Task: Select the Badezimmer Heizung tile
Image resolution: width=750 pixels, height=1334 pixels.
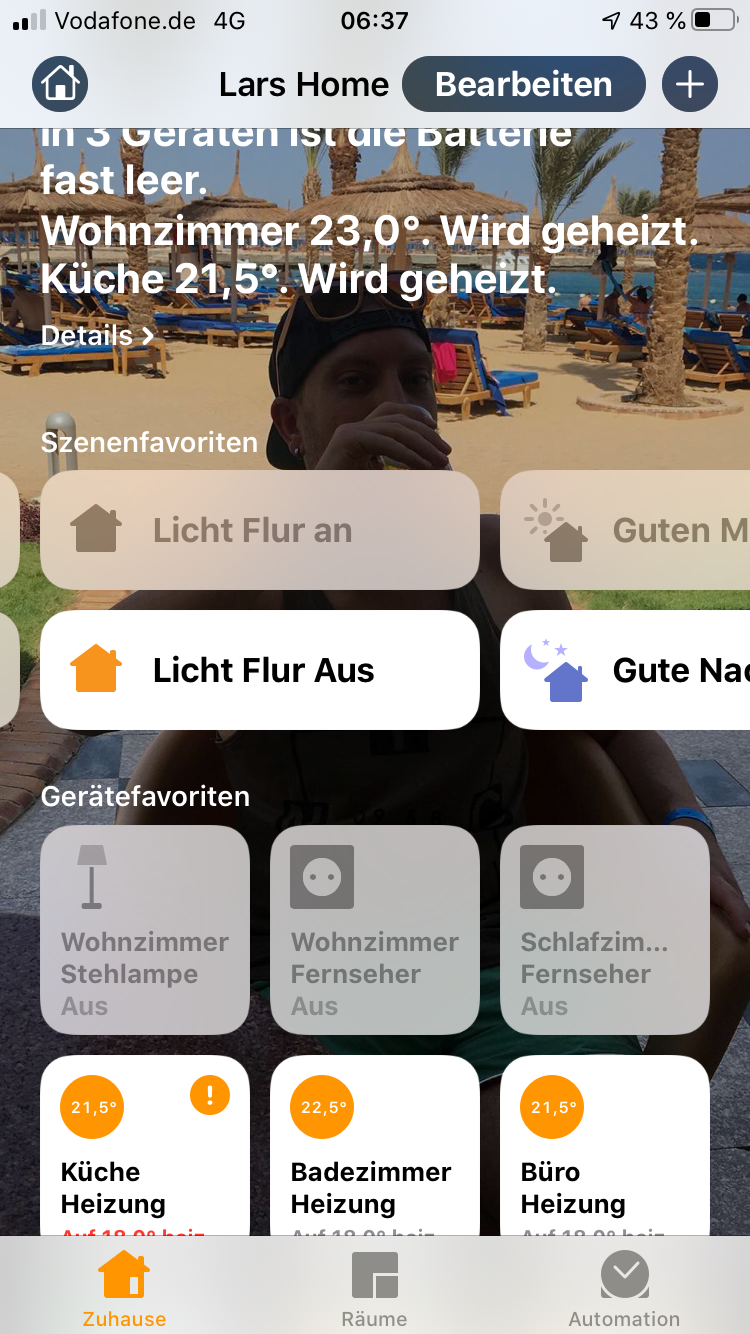Action: click(x=375, y=1150)
